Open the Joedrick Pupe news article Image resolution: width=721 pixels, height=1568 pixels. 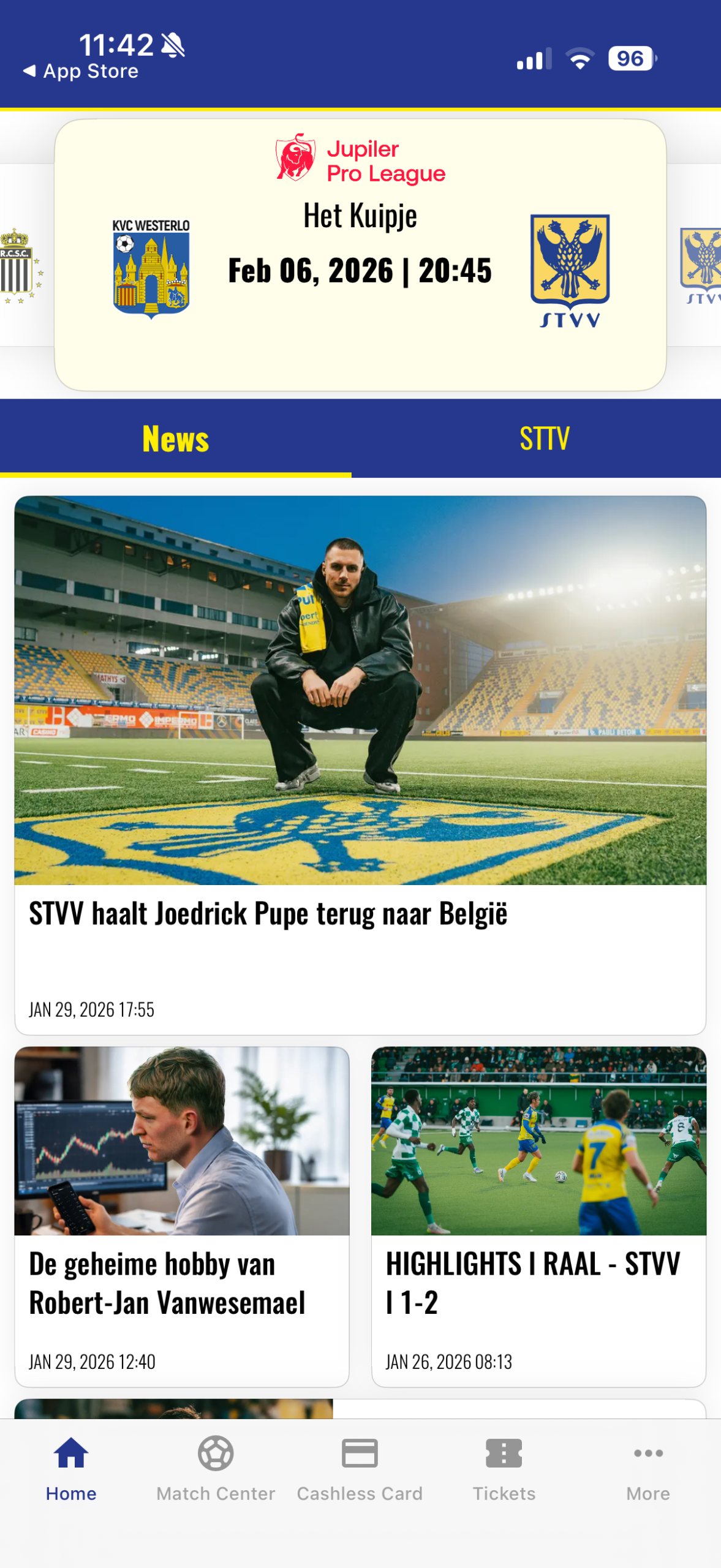pos(360,764)
